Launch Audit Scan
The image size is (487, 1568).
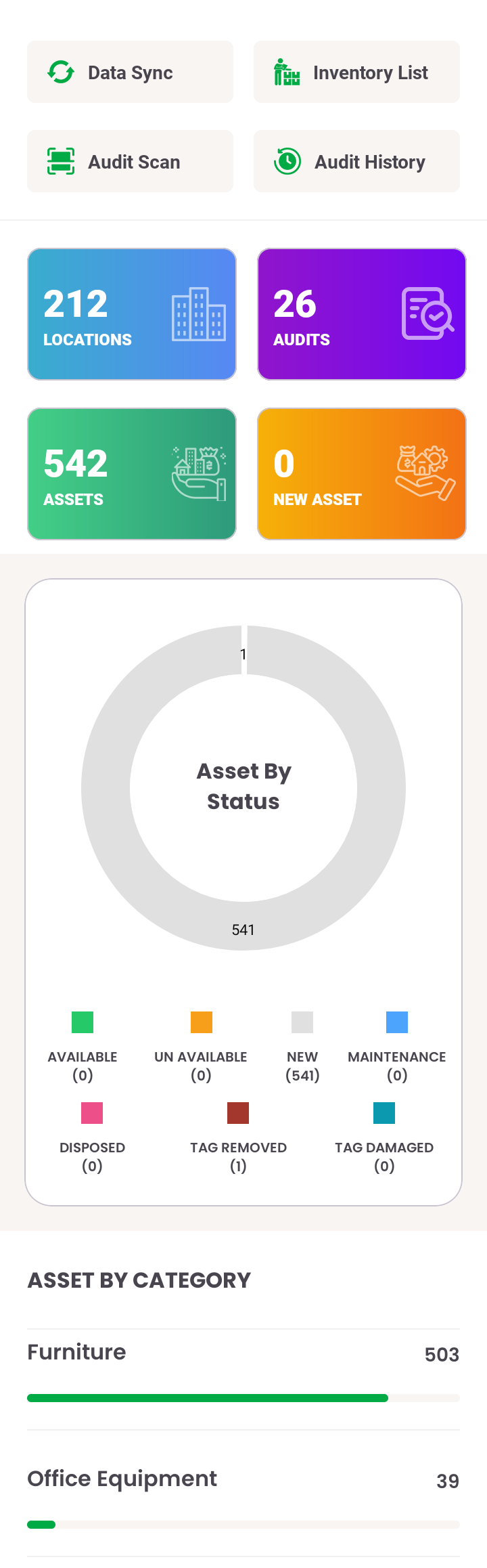pos(130,161)
